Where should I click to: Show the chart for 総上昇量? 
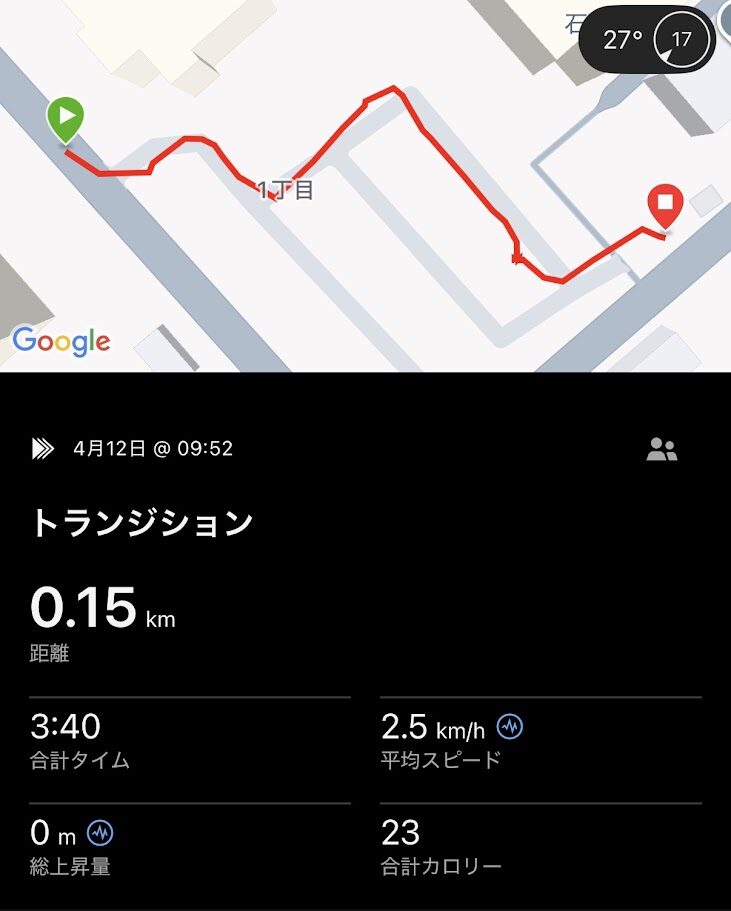[100, 832]
